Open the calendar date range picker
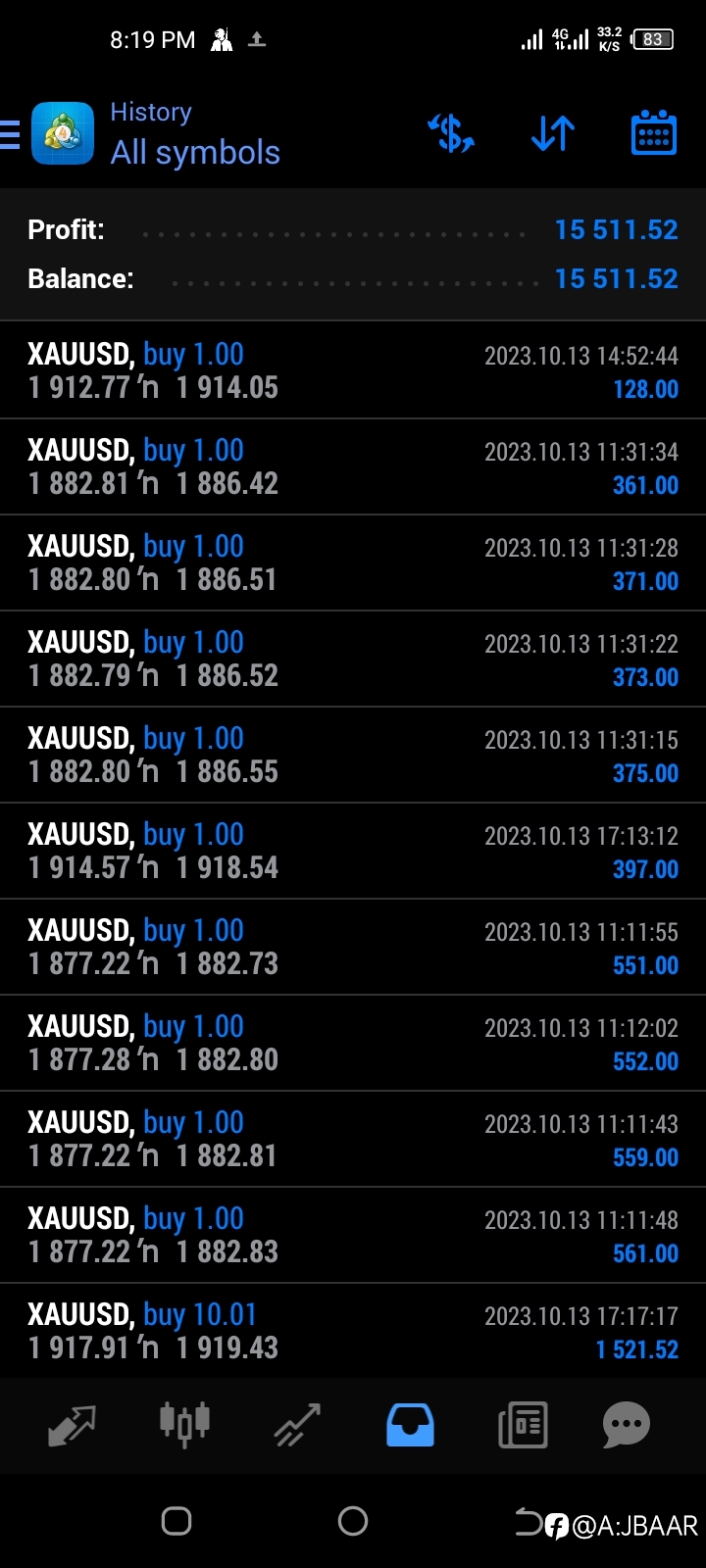This screenshot has height=1568, width=706. [653, 133]
